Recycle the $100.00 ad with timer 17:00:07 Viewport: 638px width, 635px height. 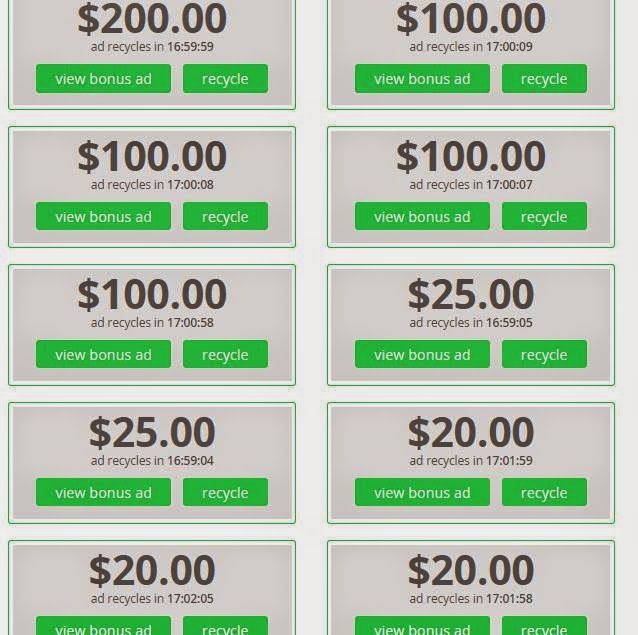click(x=544, y=216)
